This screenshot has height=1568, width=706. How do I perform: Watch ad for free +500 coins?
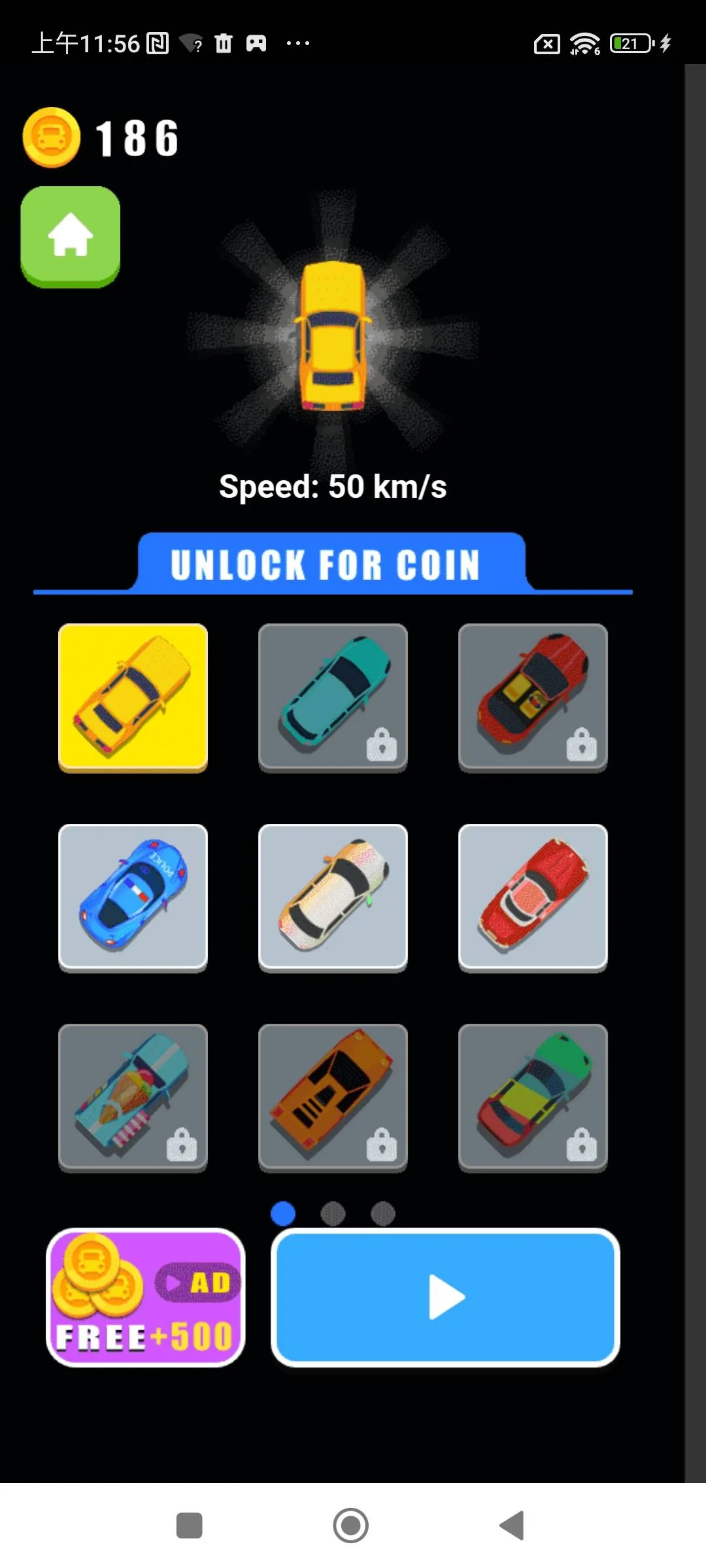(146, 1298)
